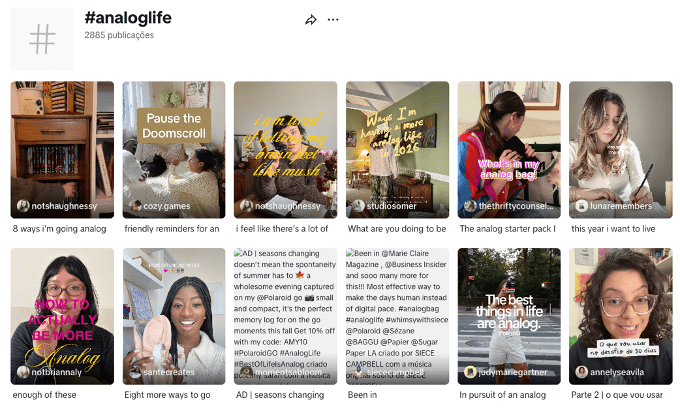Viewport: 680px width, 410px height.
Task: Open the three-dot overflow menu
Action: click(333, 20)
